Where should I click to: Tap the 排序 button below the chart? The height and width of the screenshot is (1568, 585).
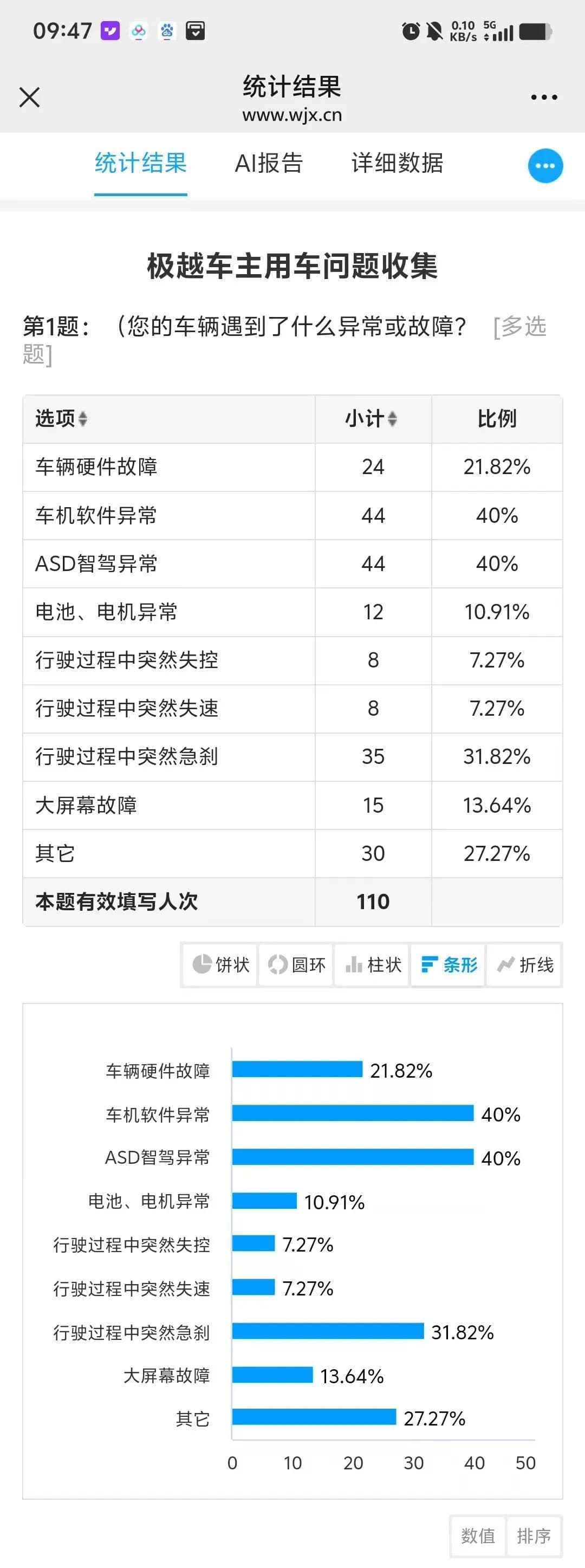(x=534, y=1535)
